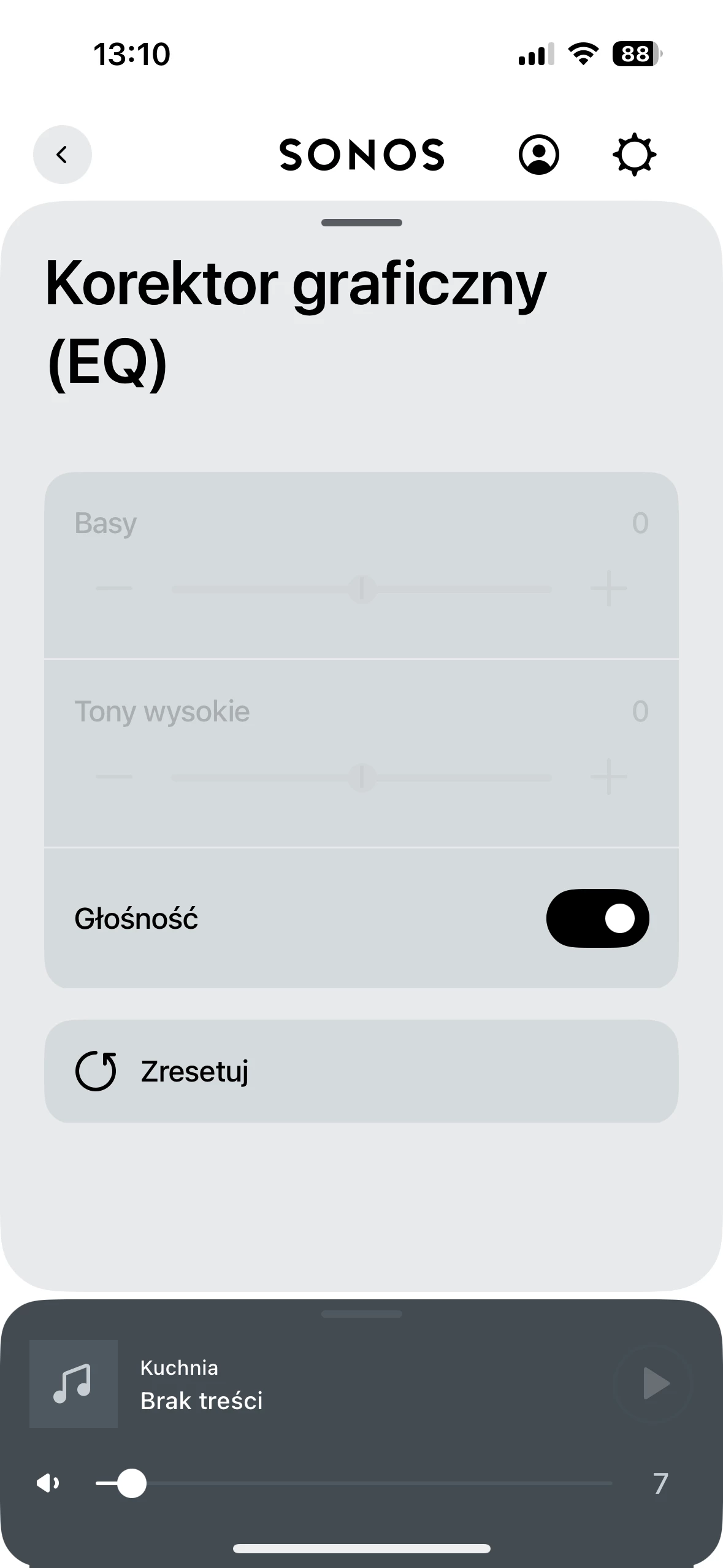Screen dimensions: 723x1568
Task: Open the settings gear
Action: tap(634, 155)
